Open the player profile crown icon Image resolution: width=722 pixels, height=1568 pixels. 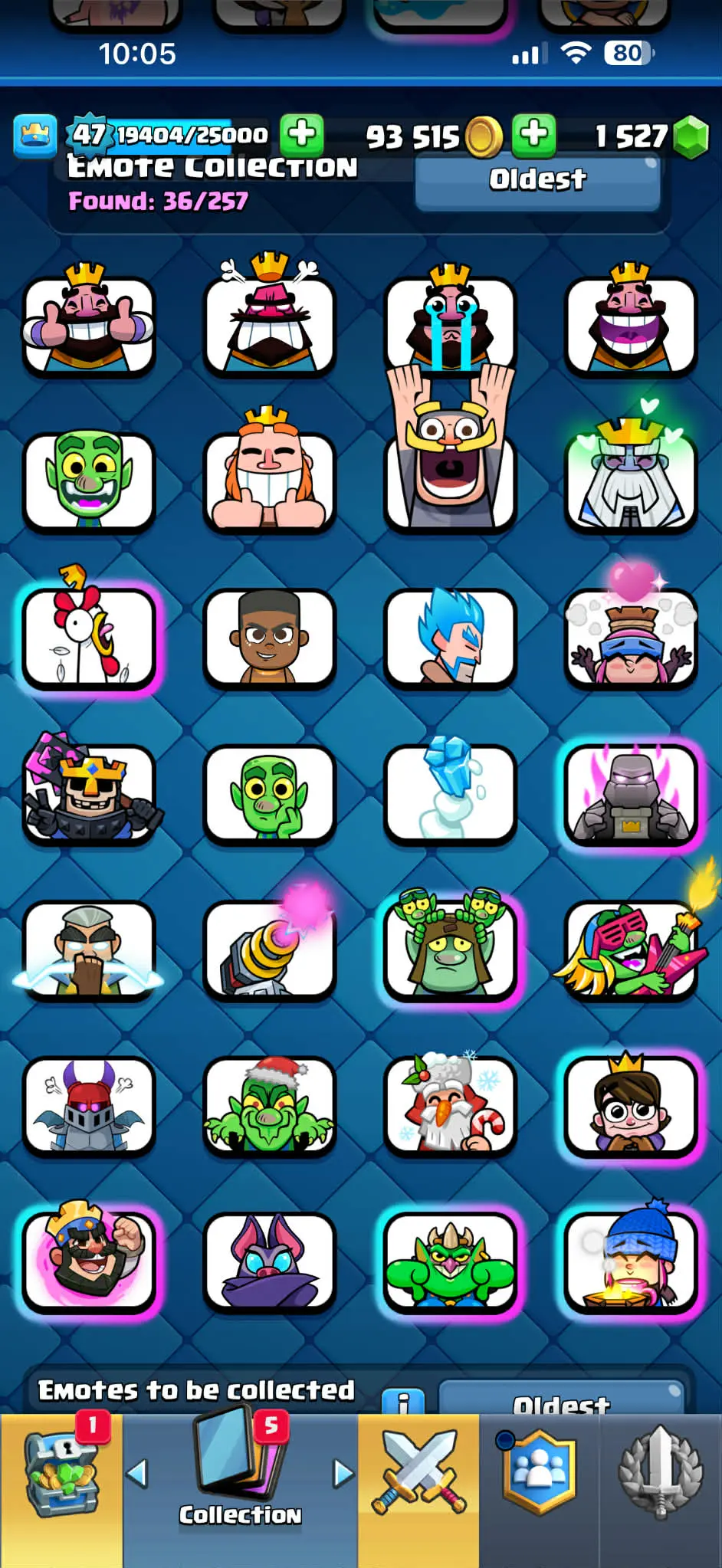pos(34,136)
